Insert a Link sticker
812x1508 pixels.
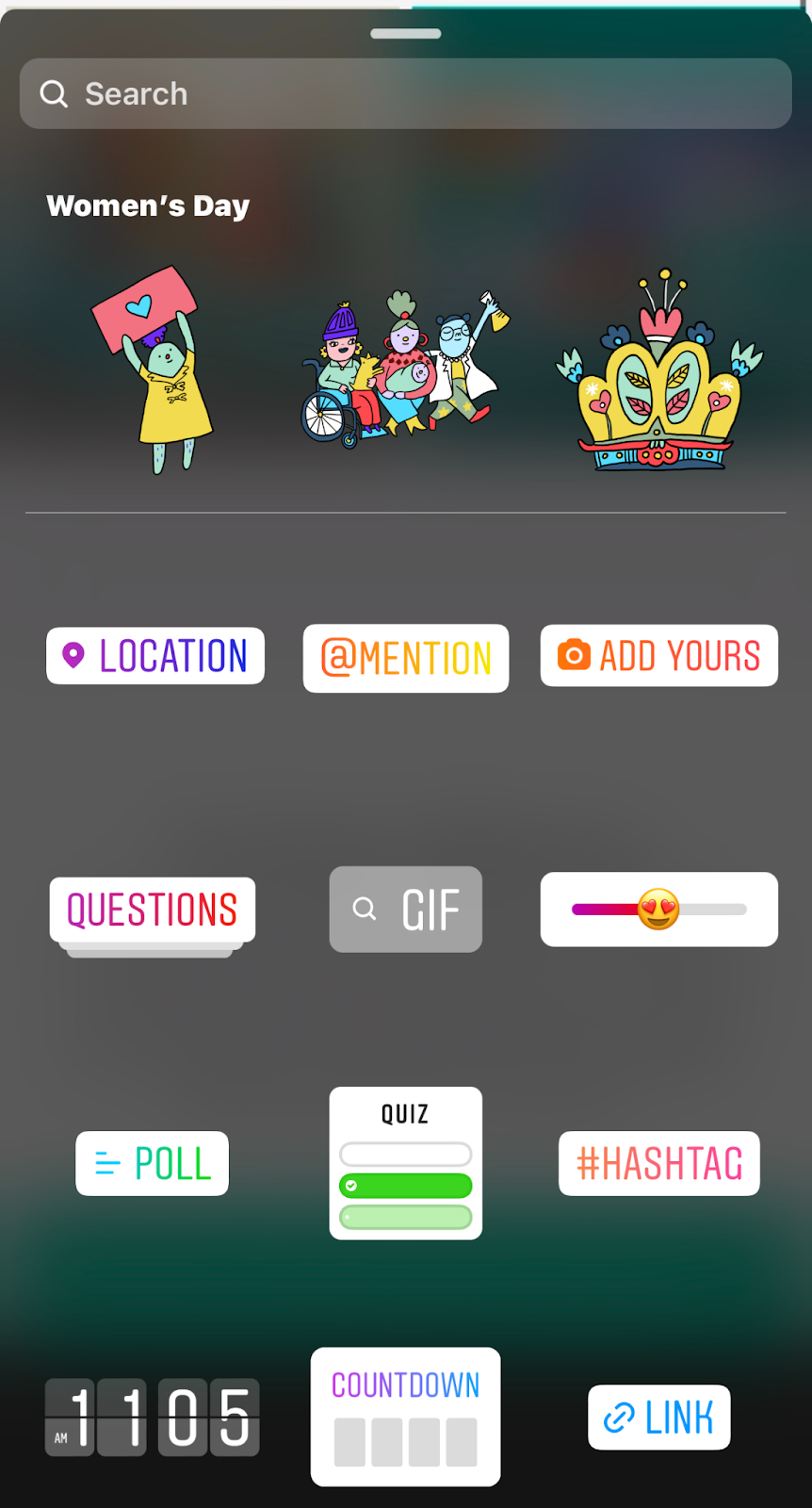(658, 1417)
